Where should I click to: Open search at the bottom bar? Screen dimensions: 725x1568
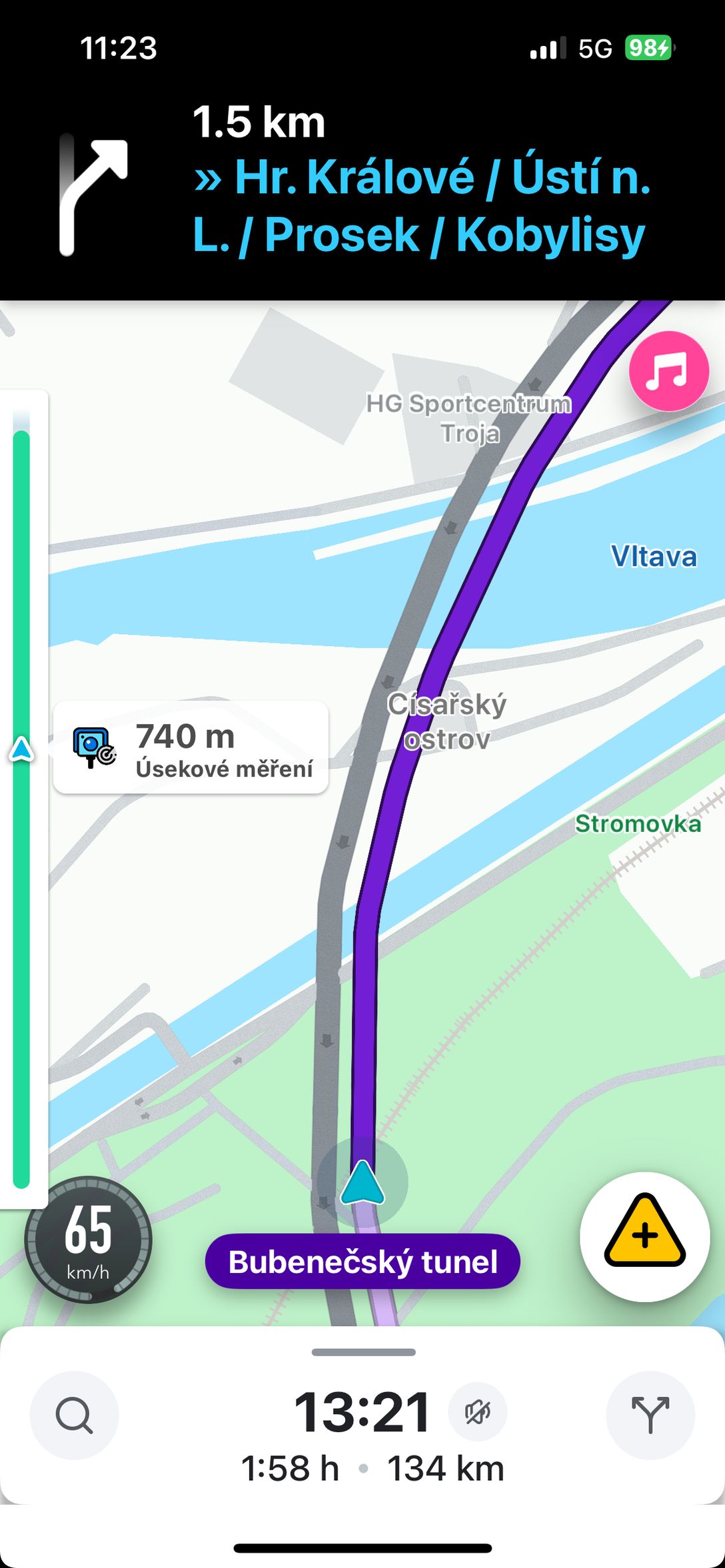[74, 1415]
